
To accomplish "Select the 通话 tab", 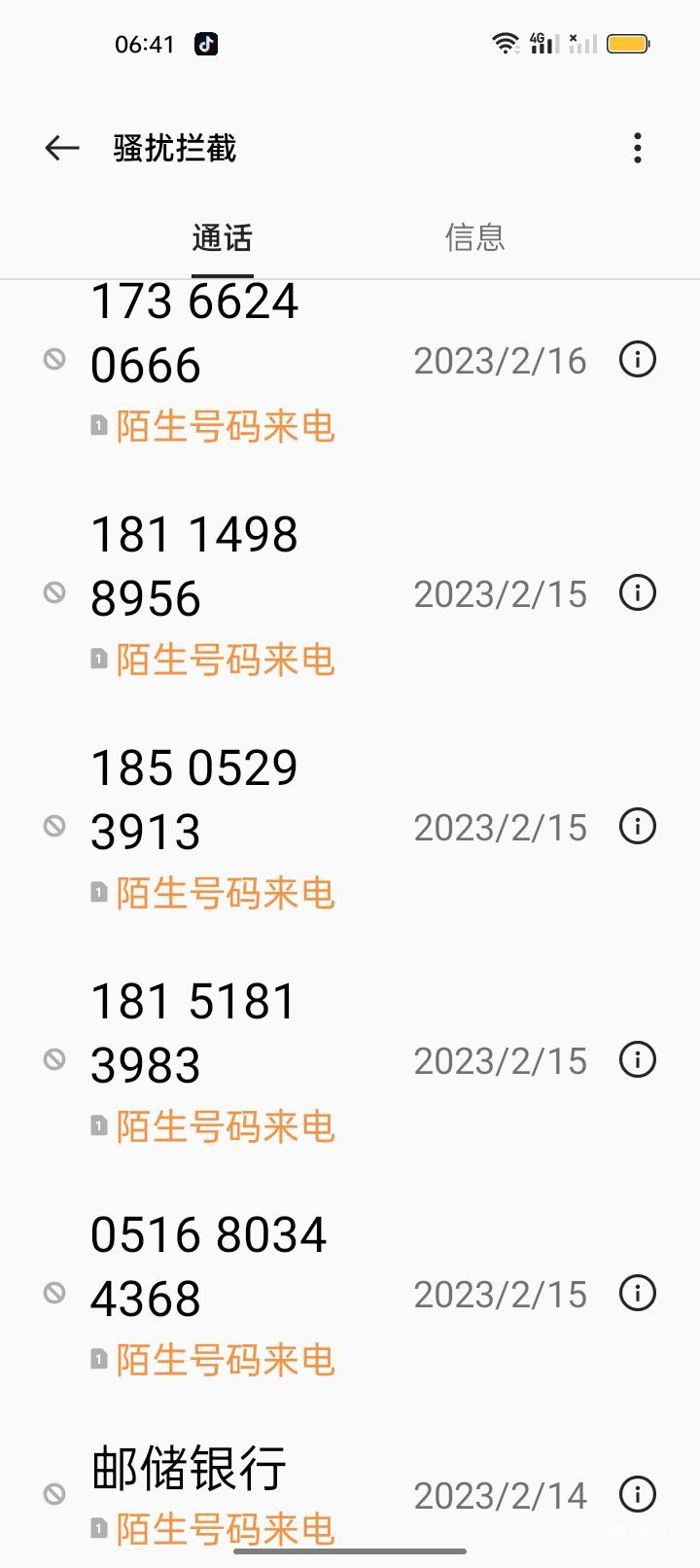I will click(x=222, y=237).
